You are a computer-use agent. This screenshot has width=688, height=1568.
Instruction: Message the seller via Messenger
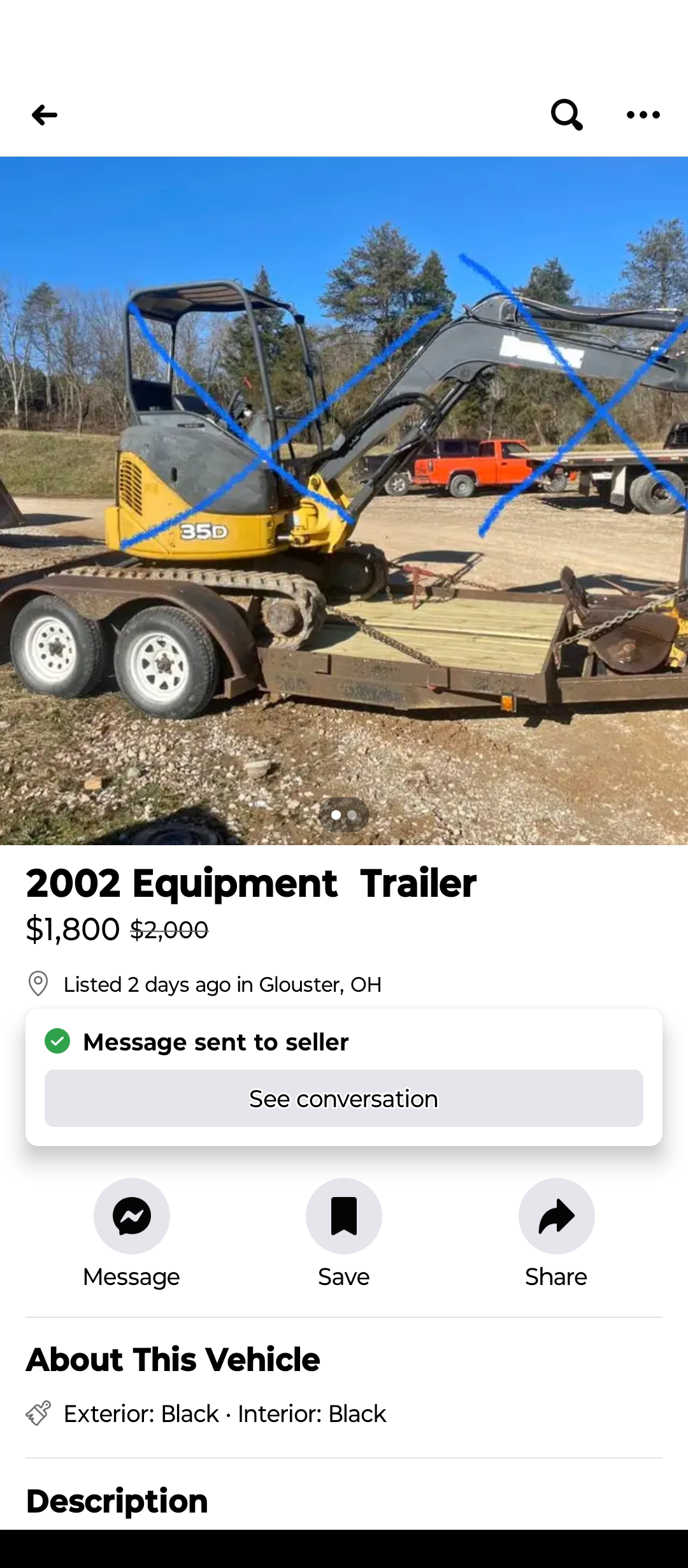pyautogui.click(x=132, y=1216)
